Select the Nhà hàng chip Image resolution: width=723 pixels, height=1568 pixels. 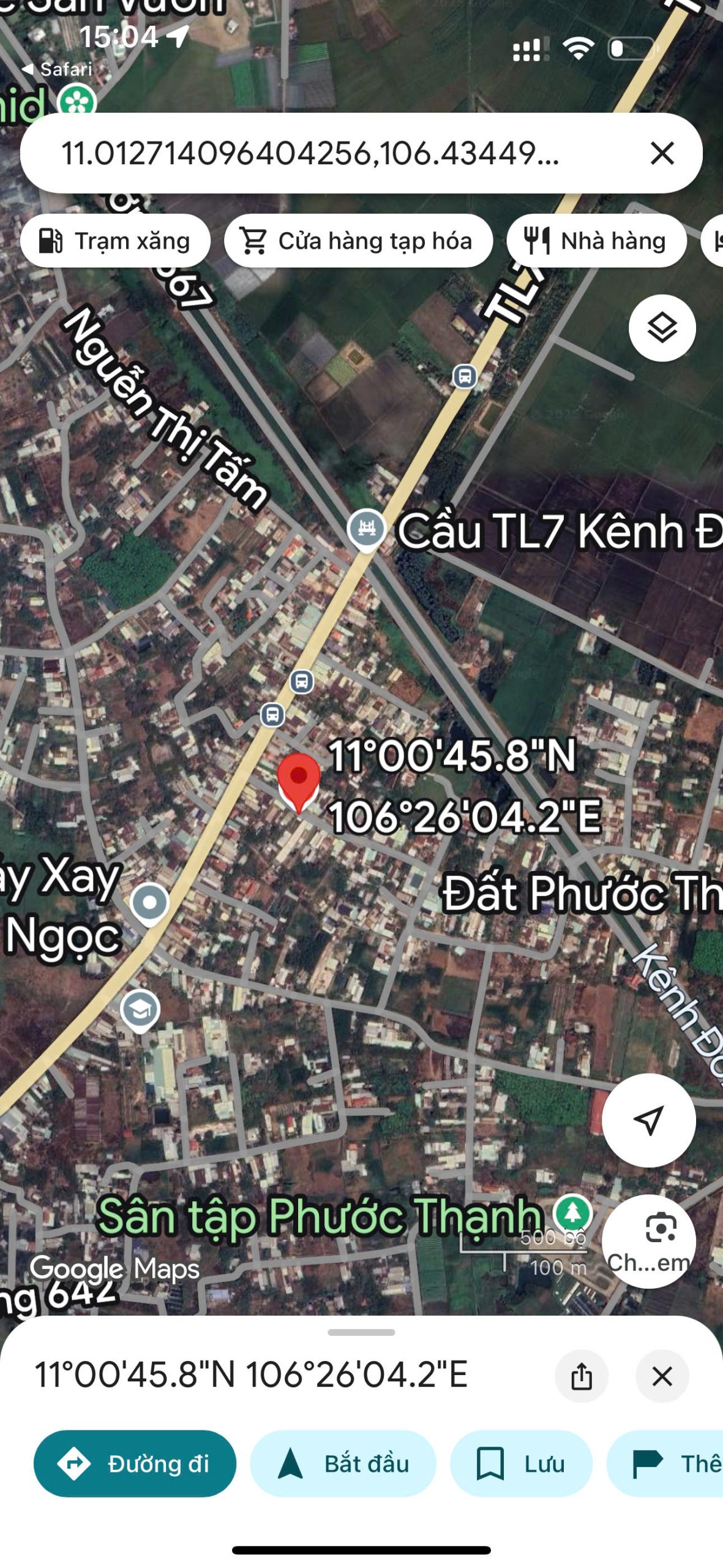pos(596,241)
